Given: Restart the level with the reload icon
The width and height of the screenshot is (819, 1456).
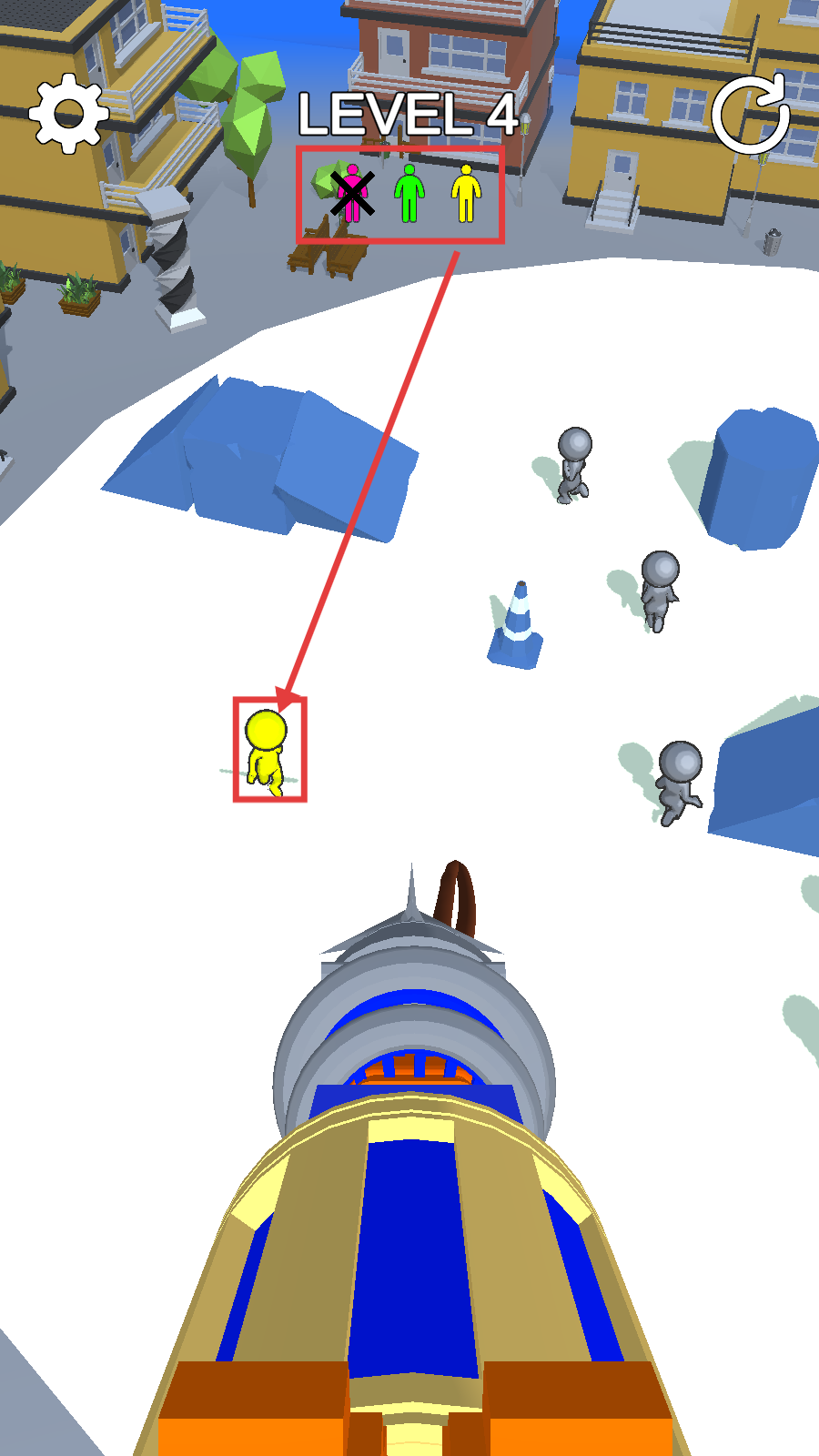Looking at the screenshot, I should [x=750, y=115].
